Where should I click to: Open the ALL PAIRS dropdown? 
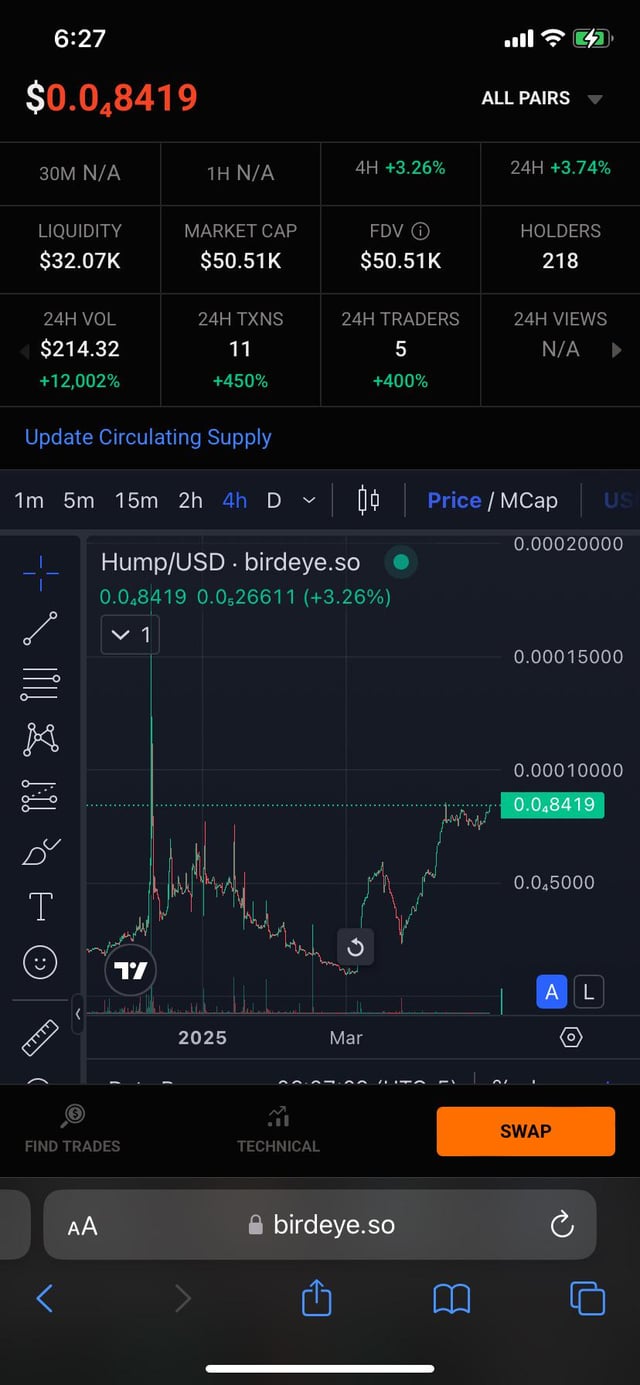pyautogui.click(x=541, y=98)
